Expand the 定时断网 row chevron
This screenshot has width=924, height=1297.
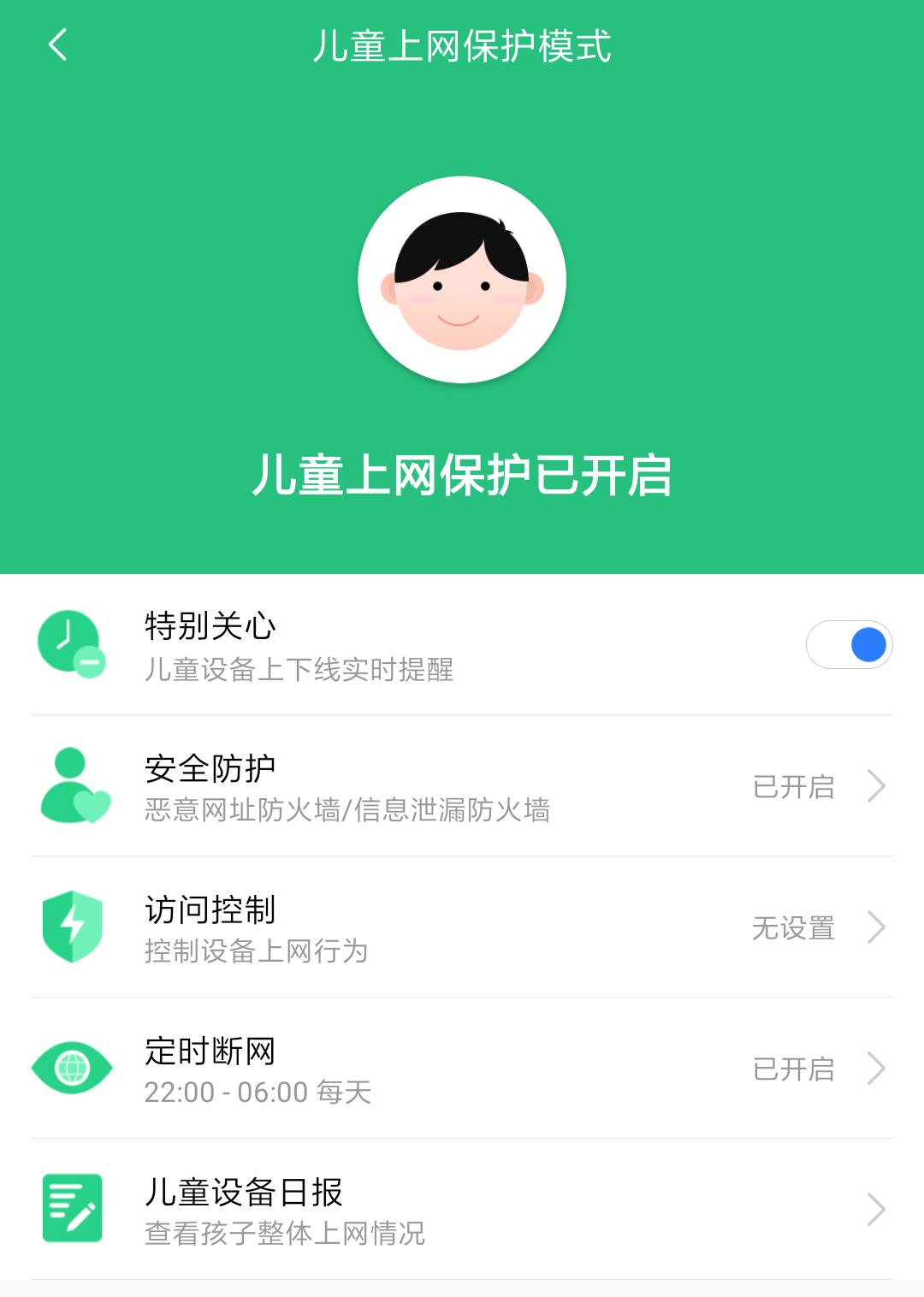point(874,1069)
